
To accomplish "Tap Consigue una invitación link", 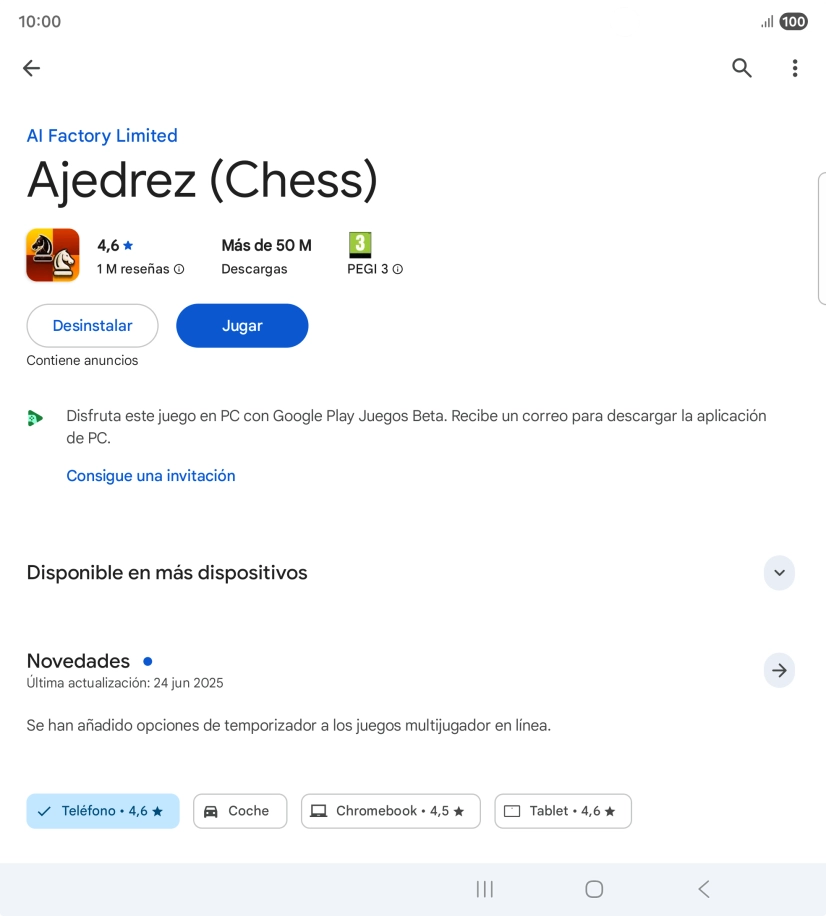I will click(150, 476).
